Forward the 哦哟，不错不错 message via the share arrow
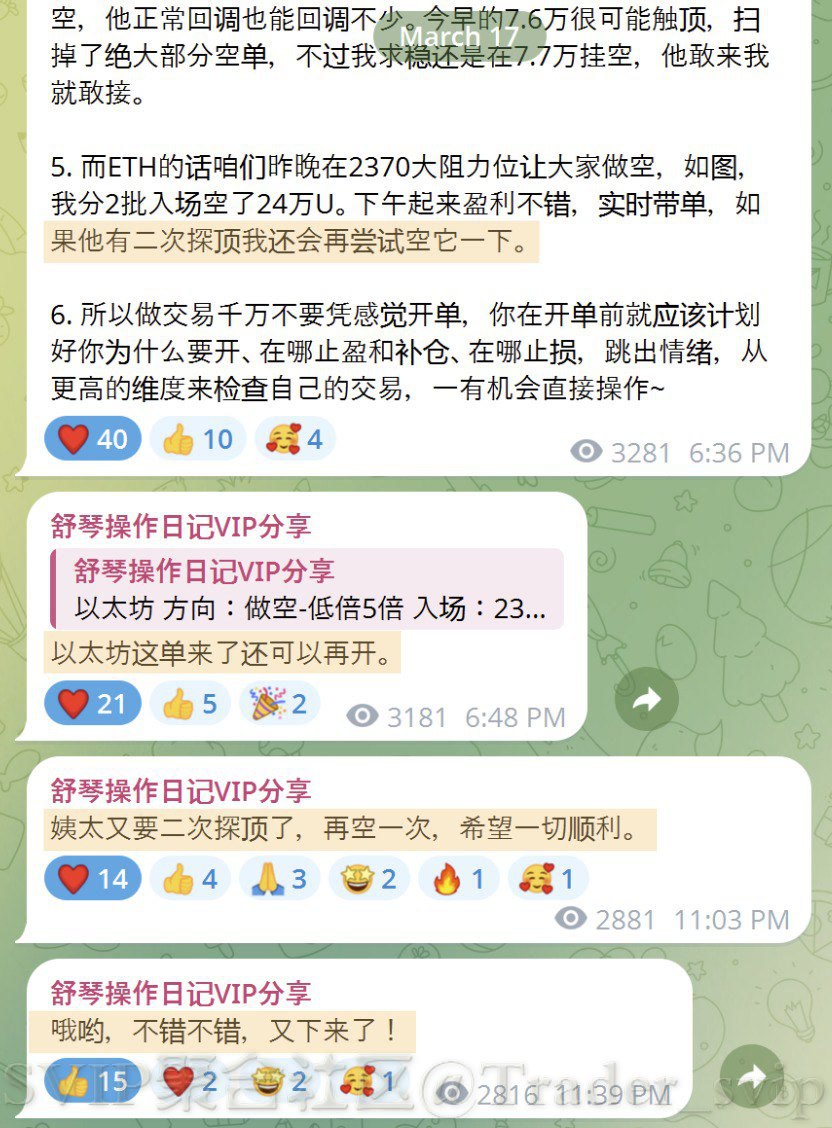This screenshot has height=1128, width=832. point(751,1076)
